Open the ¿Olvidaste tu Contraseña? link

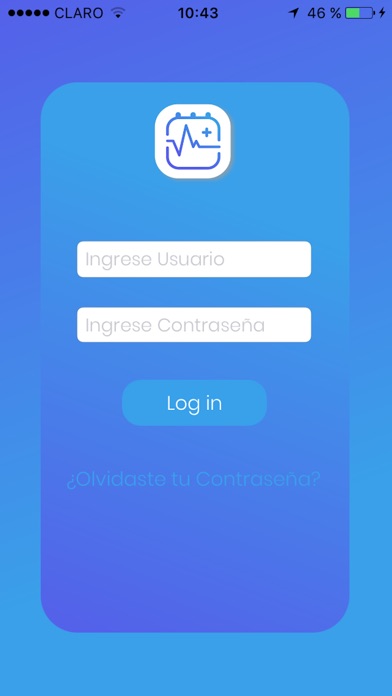194,479
